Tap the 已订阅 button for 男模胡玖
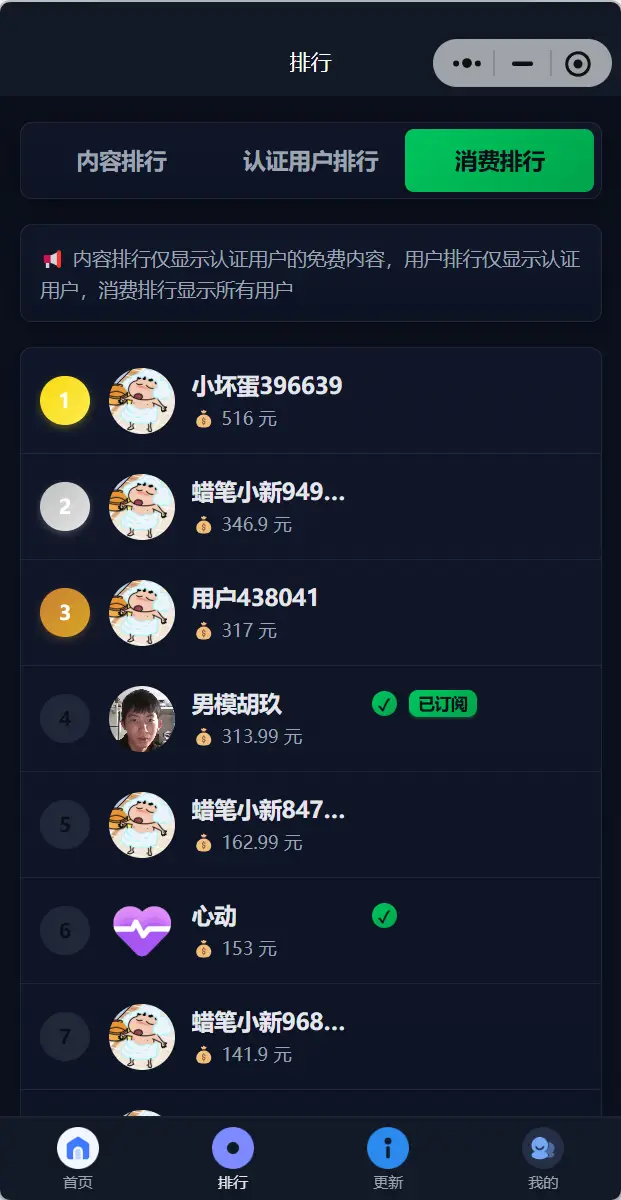The width and height of the screenshot is (621, 1200). 443,704
